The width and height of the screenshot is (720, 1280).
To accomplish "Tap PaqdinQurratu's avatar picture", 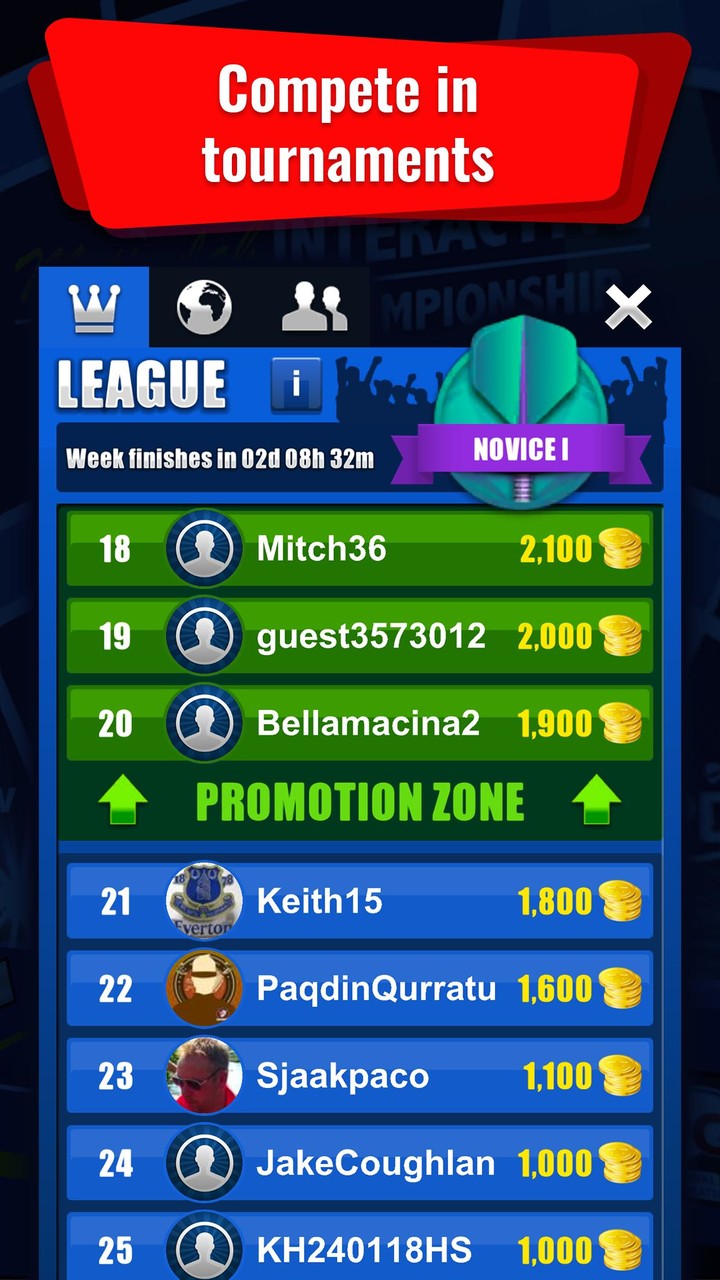I will tap(205, 988).
